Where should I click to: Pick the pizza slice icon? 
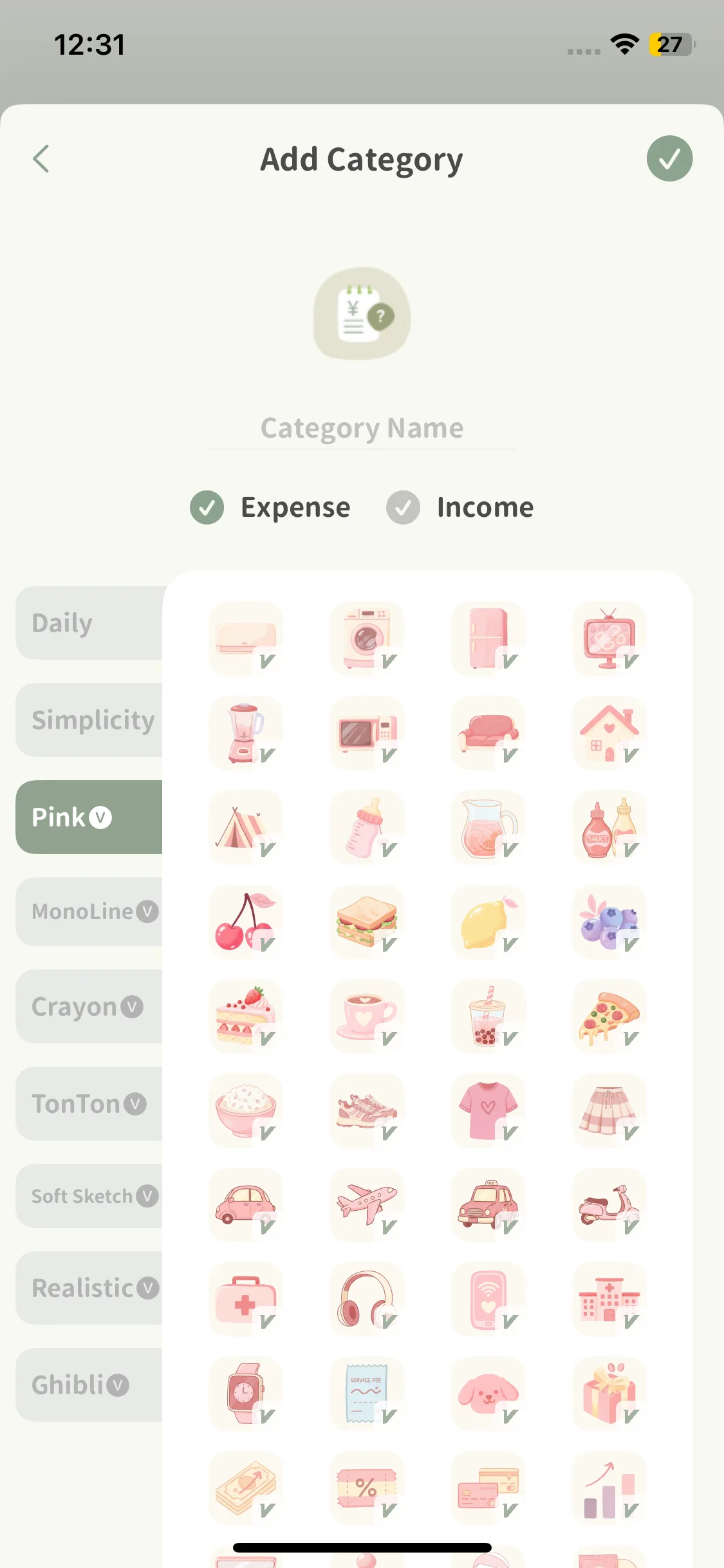click(609, 1016)
